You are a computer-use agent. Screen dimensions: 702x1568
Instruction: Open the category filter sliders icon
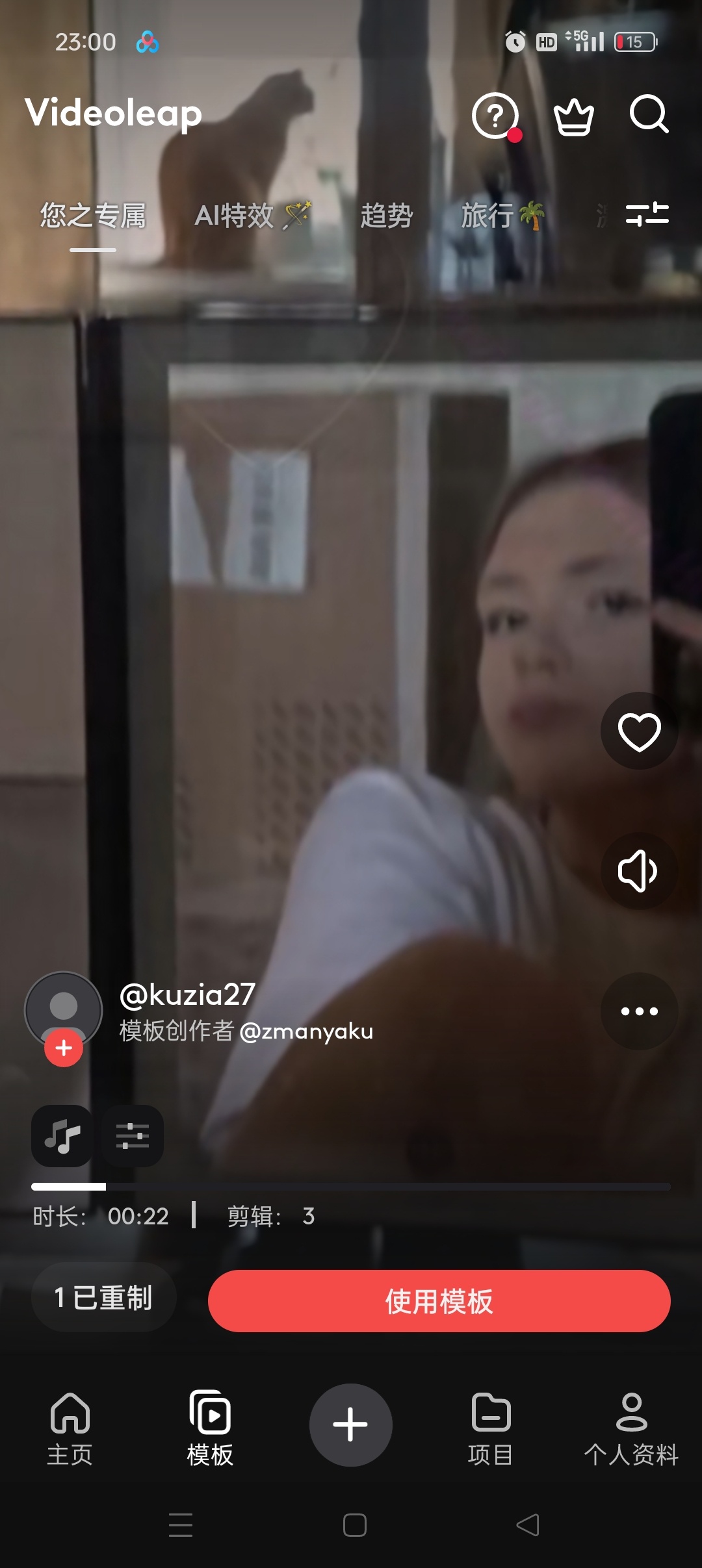647,214
